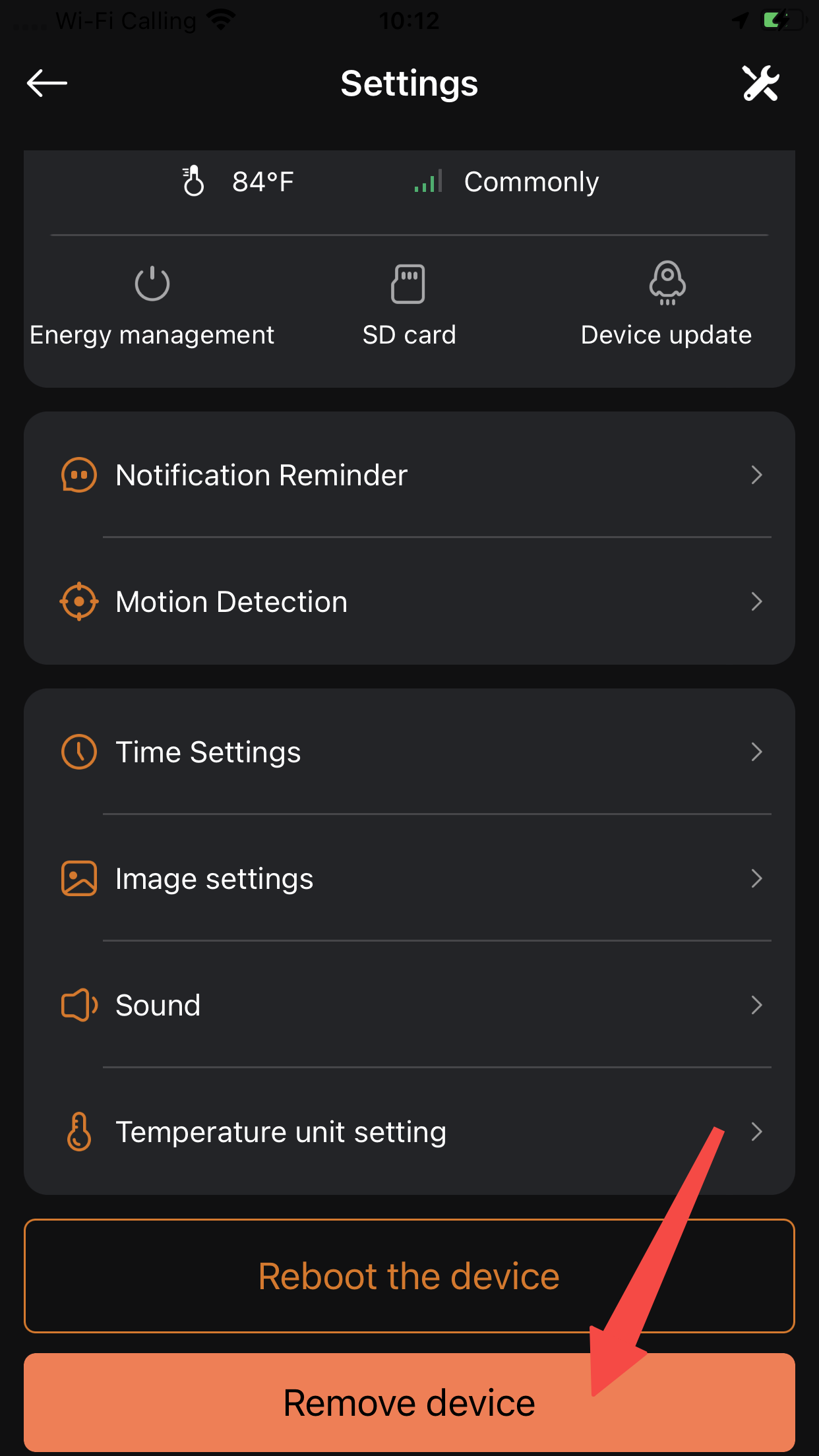The width and height of the screenshot is (819, 1456).
Task: Open the tools wrench icon
Action: coord(760,83)
